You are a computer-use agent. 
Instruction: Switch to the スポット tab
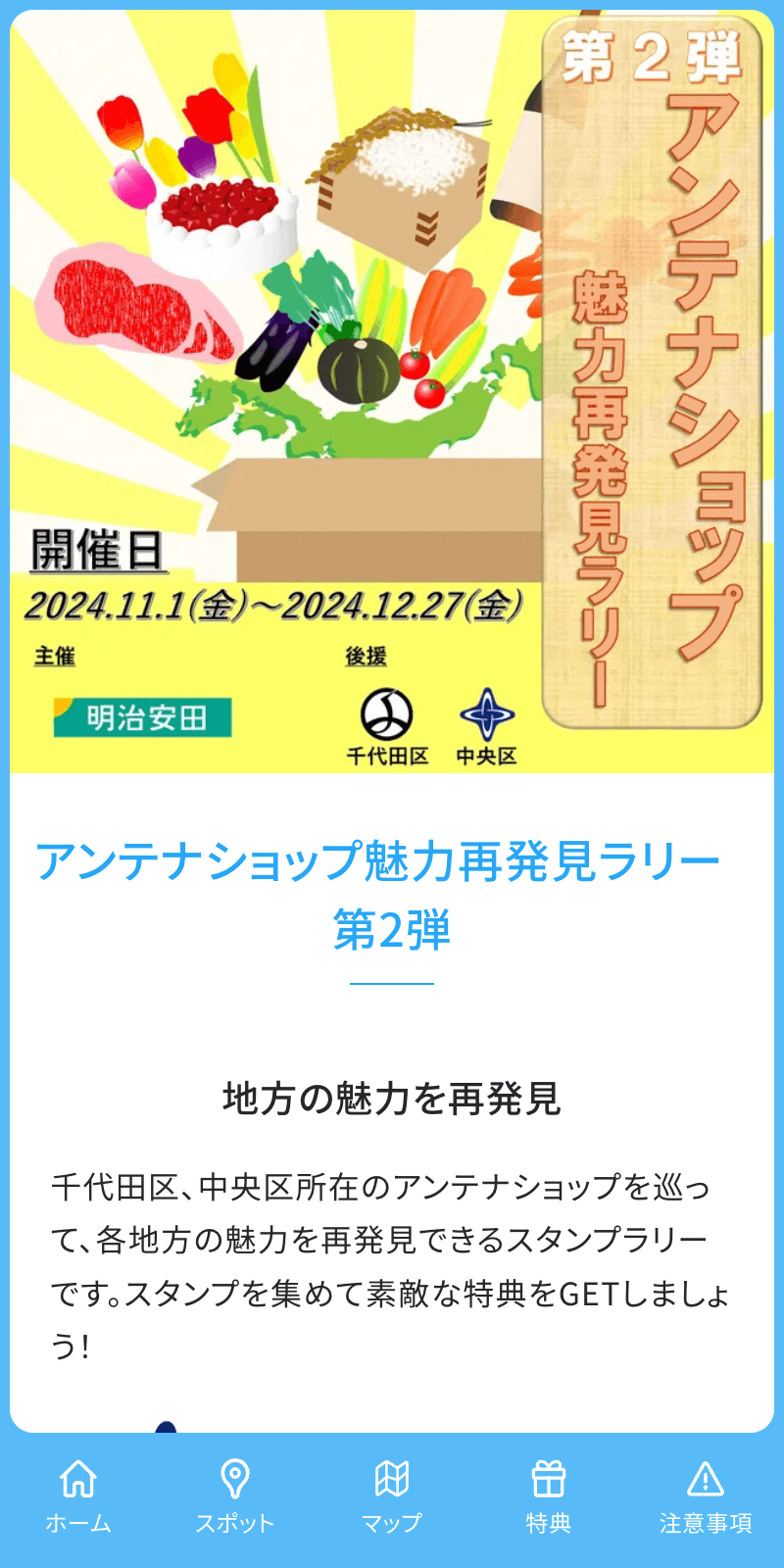tap(236, 1497)
